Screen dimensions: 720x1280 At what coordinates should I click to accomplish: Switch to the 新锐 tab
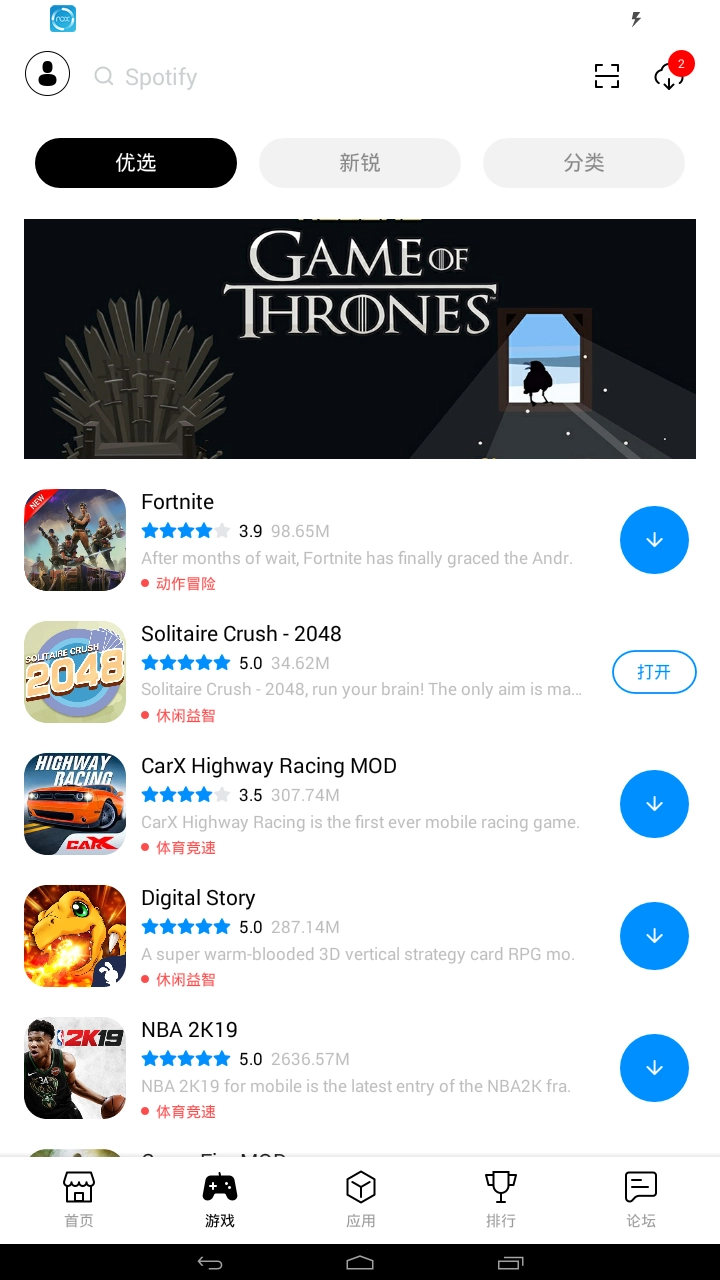(360, 163)
